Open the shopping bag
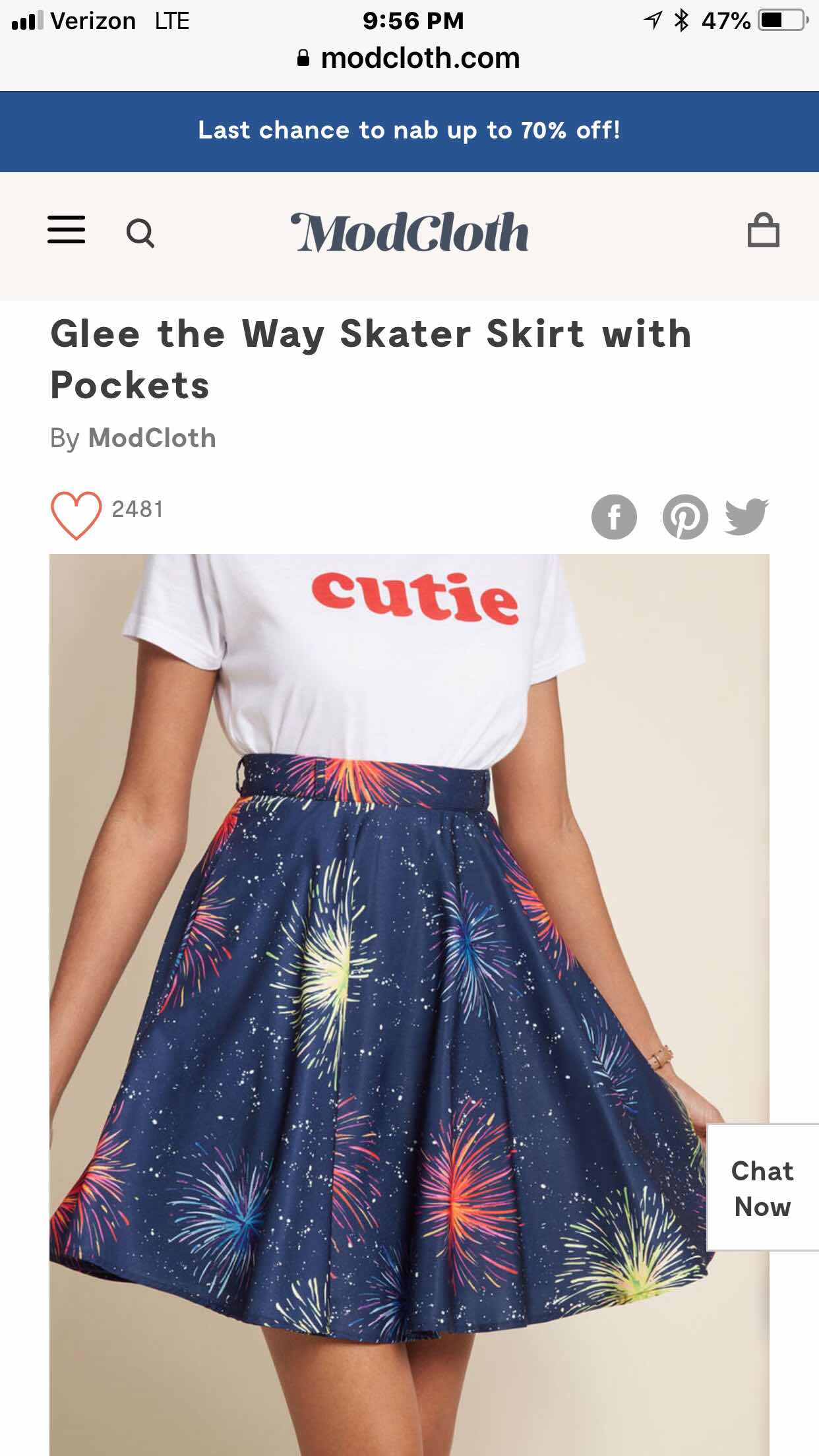 [763, 230]
